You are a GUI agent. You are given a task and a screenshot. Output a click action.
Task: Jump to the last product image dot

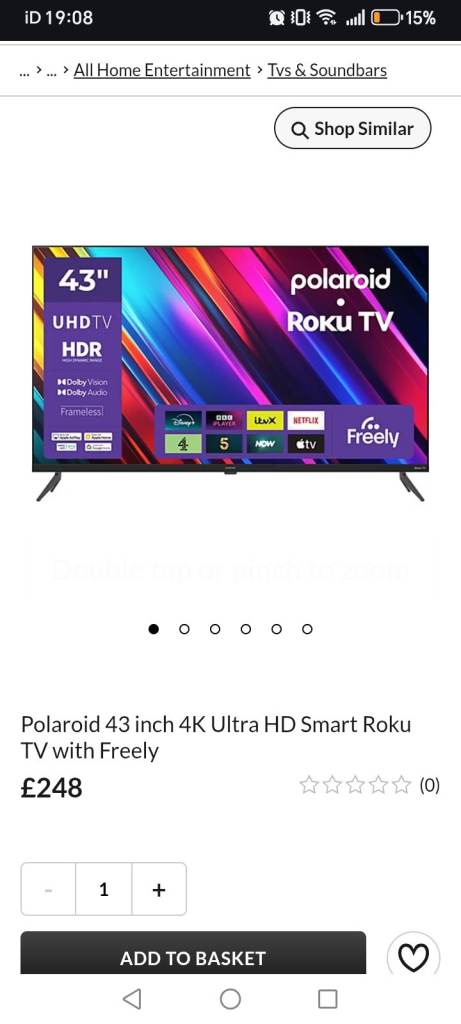click(x=307, y=629)
